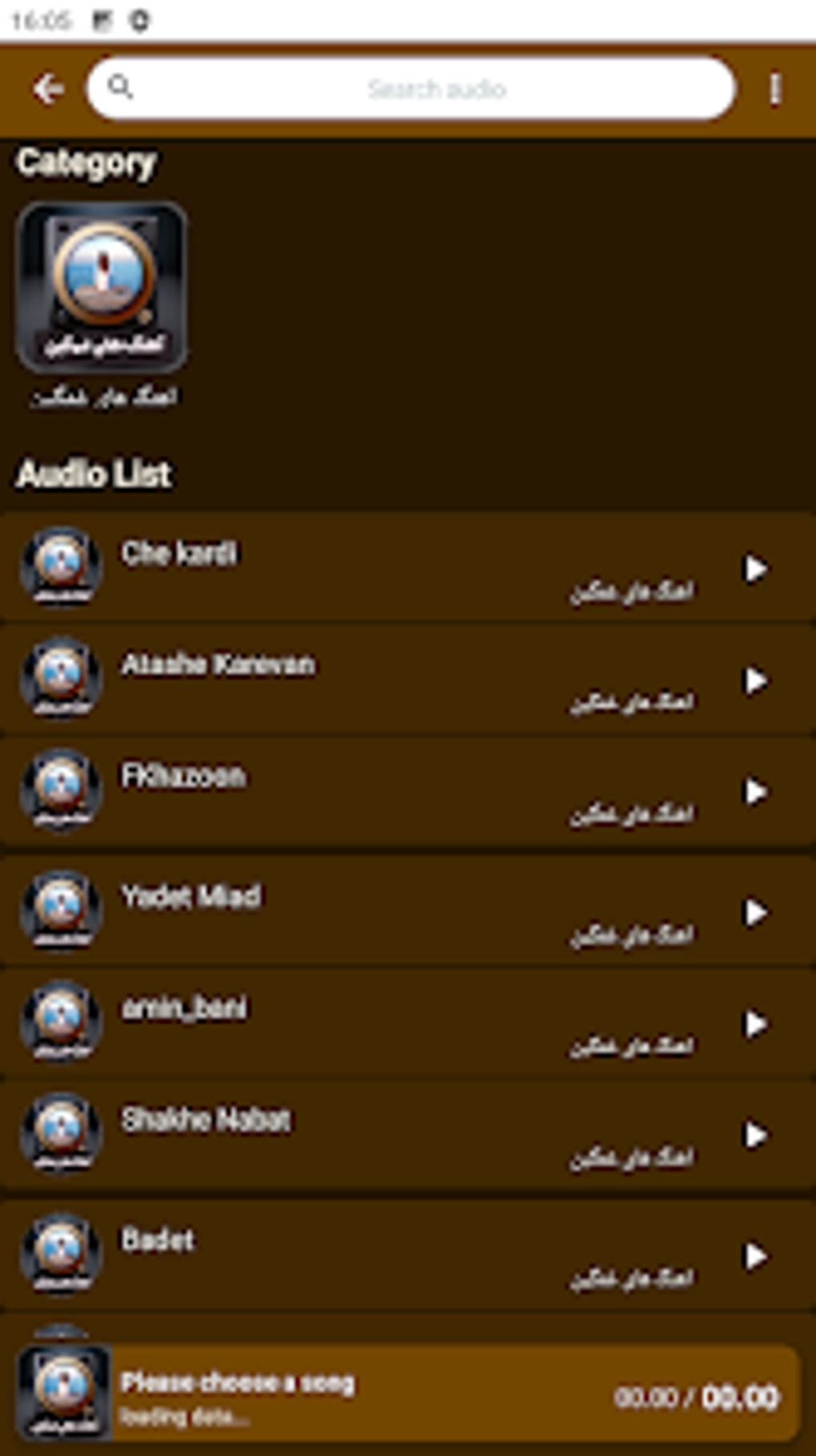Open the Badet audio row
Image resolution: width=816 pixels, height=1456 pixels.
(x=408, y=1255)
